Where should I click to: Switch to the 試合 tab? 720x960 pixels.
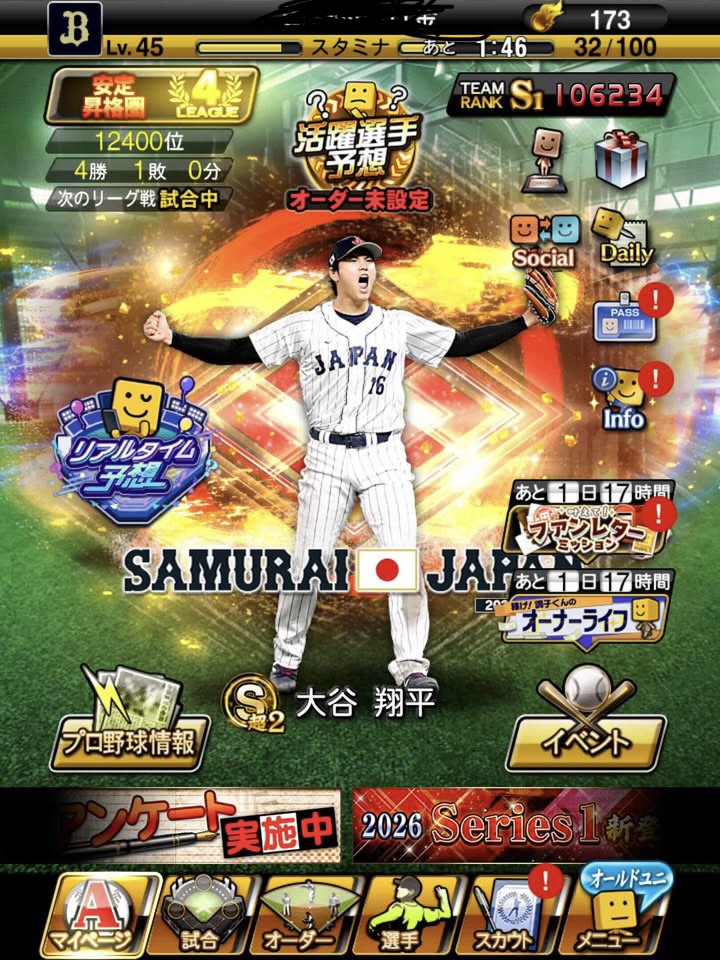pos(206,913)
